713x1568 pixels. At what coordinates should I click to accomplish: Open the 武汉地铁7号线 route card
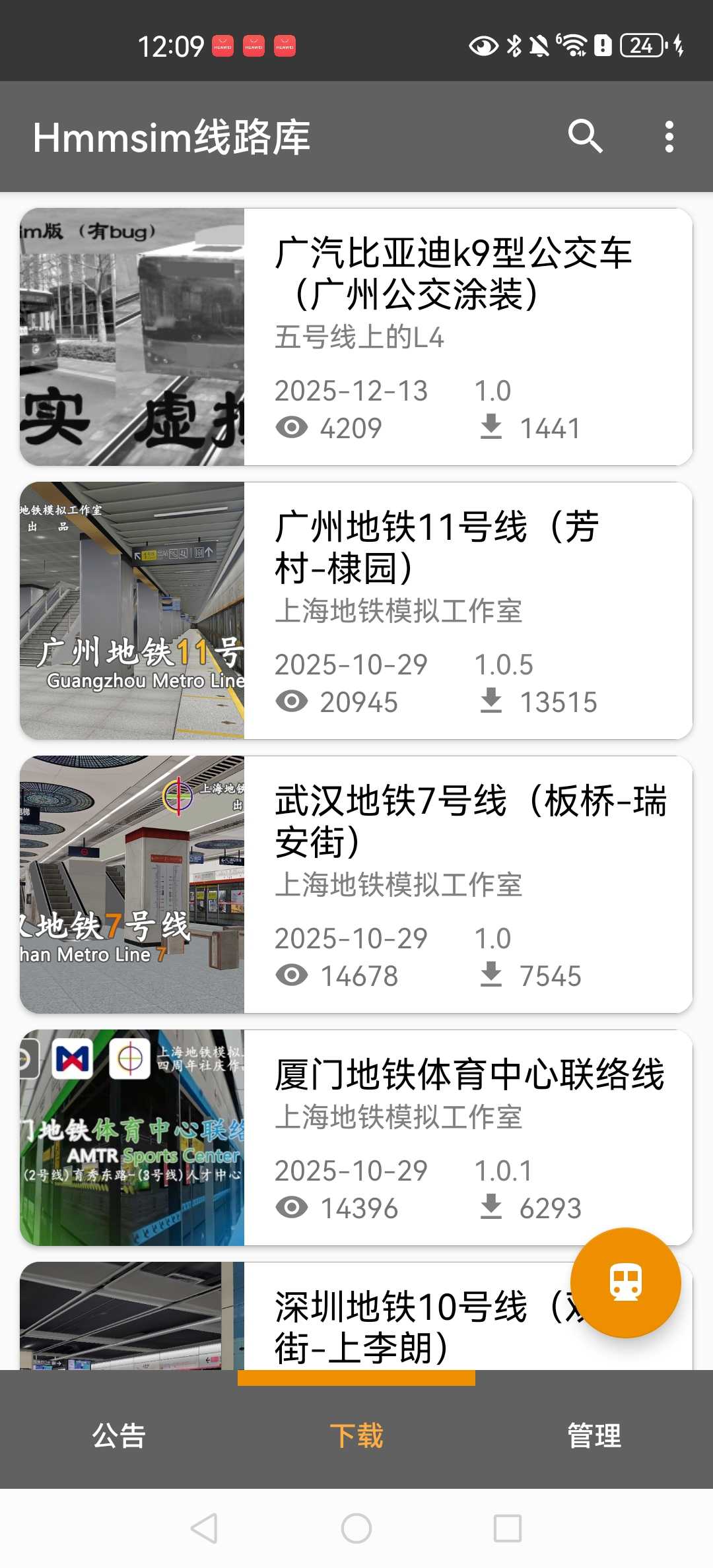(356, 884)
